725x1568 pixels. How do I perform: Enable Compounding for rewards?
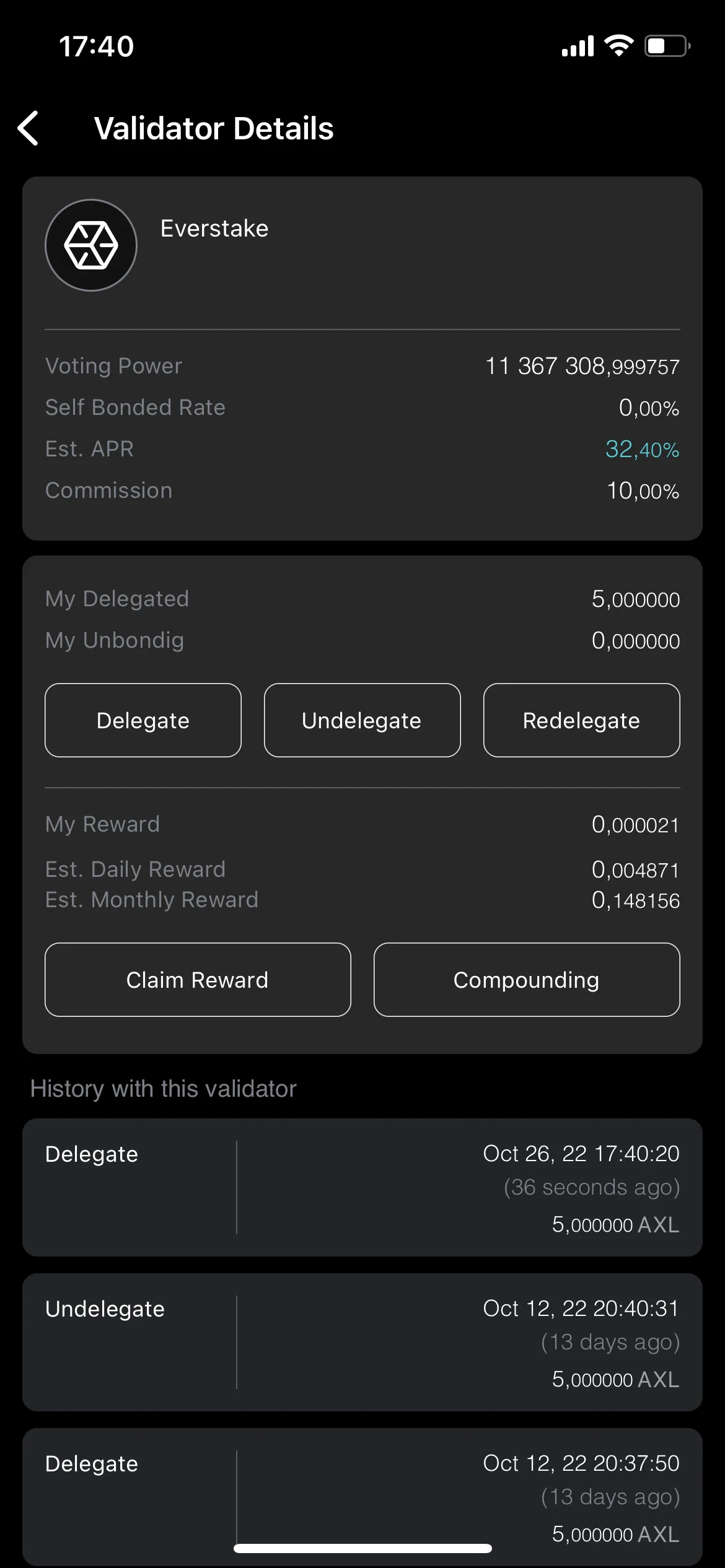coord(526,979)
